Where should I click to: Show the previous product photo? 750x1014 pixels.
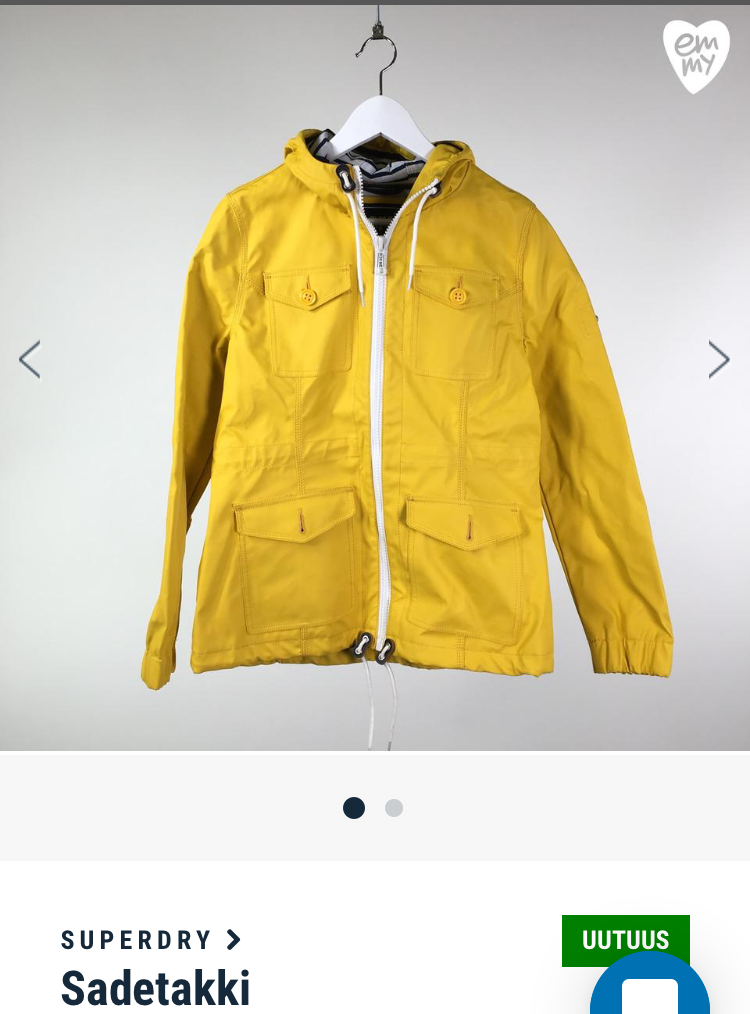click(x=30, y=360)
